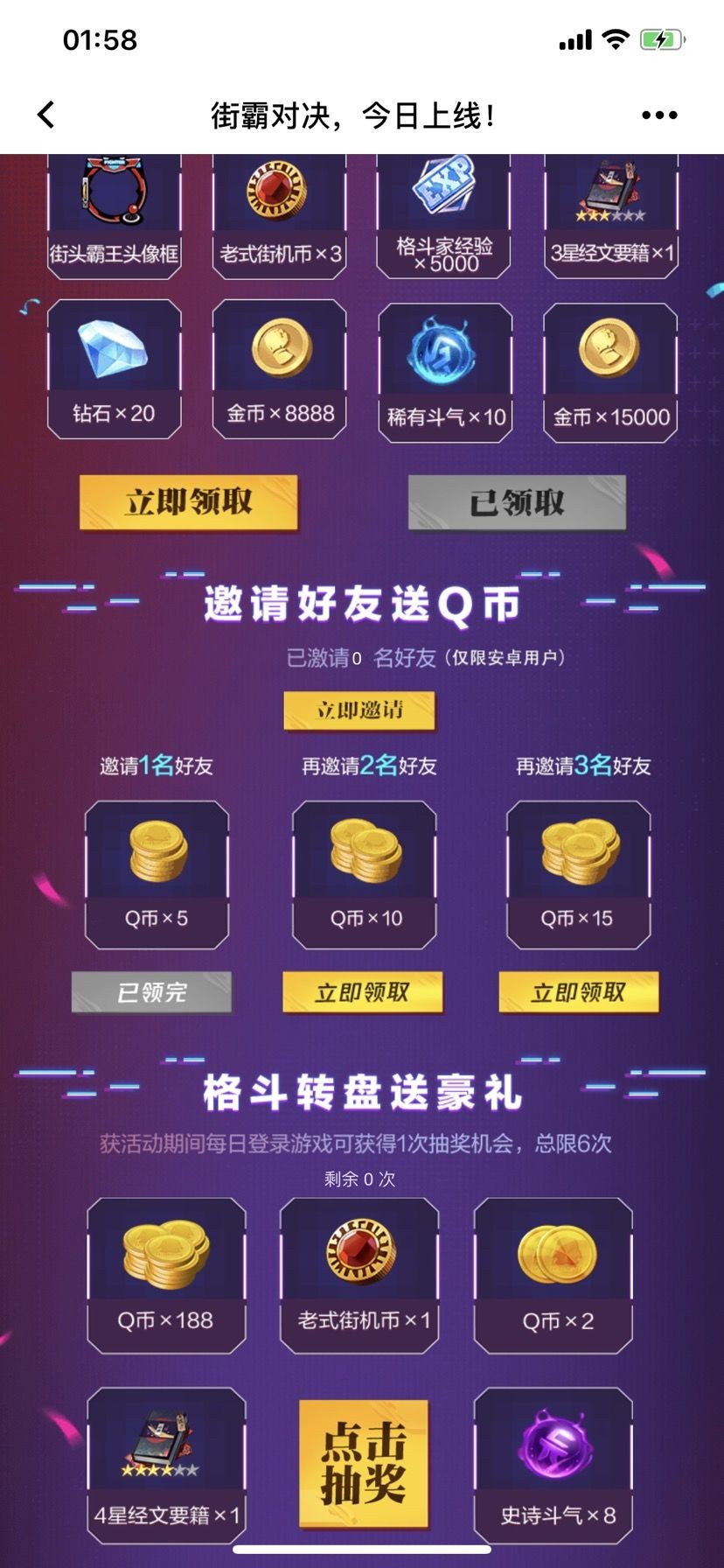This screenshot has width=724, height=1568.
Task: Tap the grey 已领完 button under Q币×5
Action: point(152,992)
